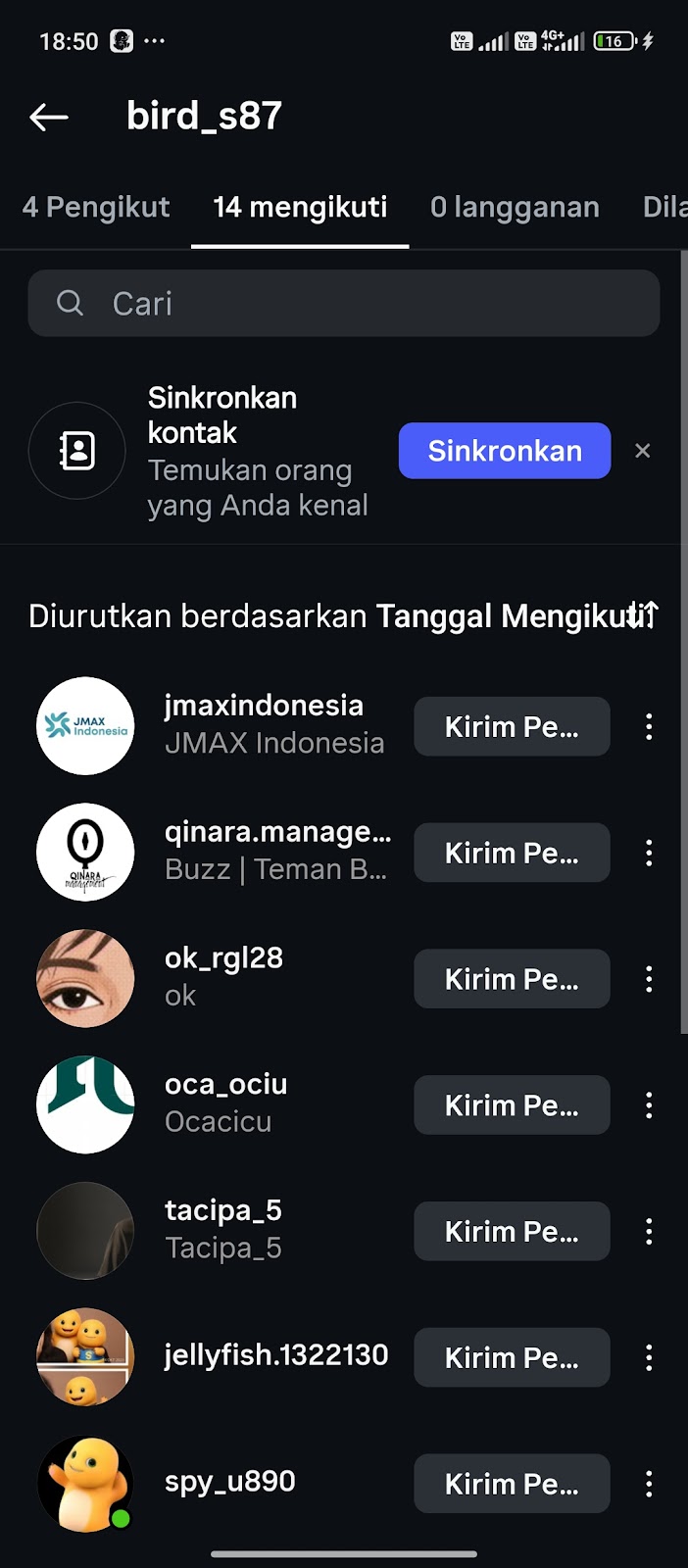Viewport: 688px width, 1568px height.
Task: View ok_rgl28's profile
Action: (223, 976)
